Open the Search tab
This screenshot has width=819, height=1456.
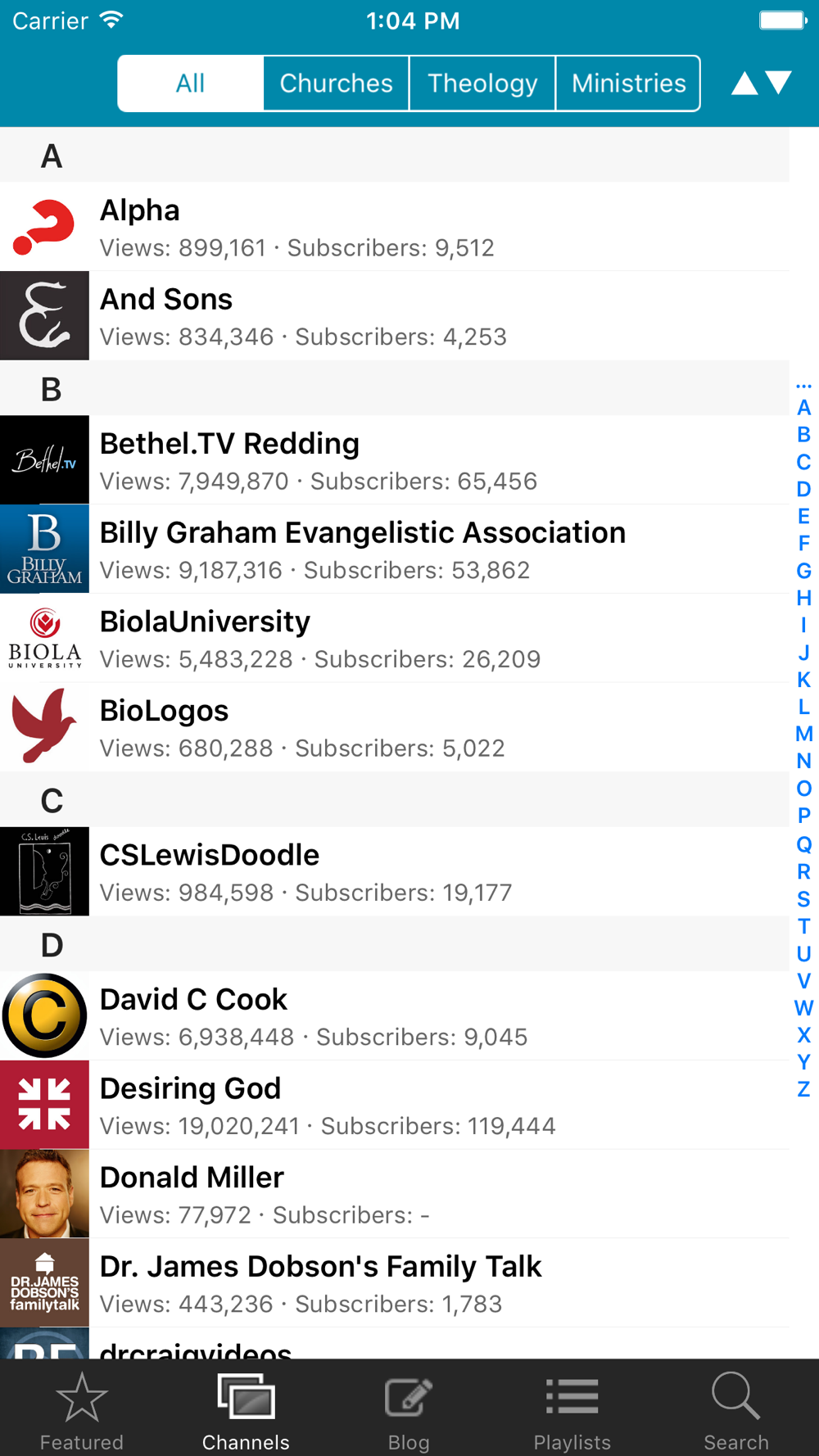(x=736, y=1410)
